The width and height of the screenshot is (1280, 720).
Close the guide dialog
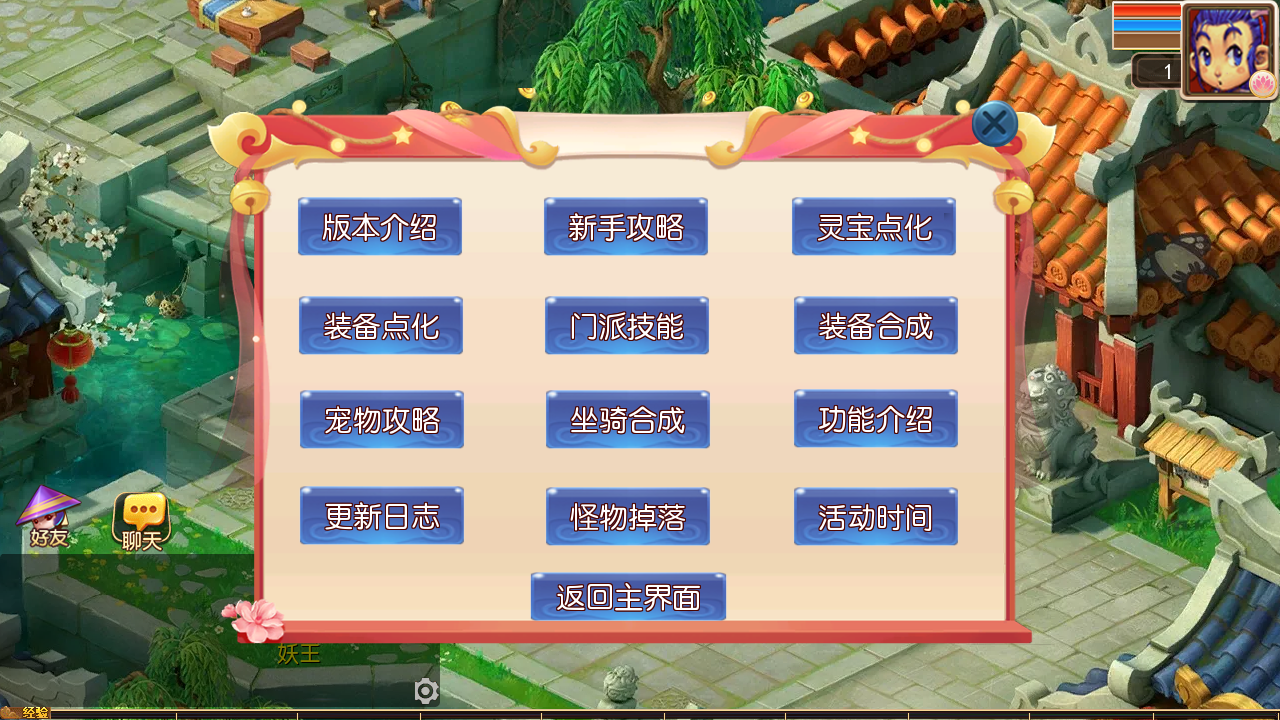coord(994,125)
